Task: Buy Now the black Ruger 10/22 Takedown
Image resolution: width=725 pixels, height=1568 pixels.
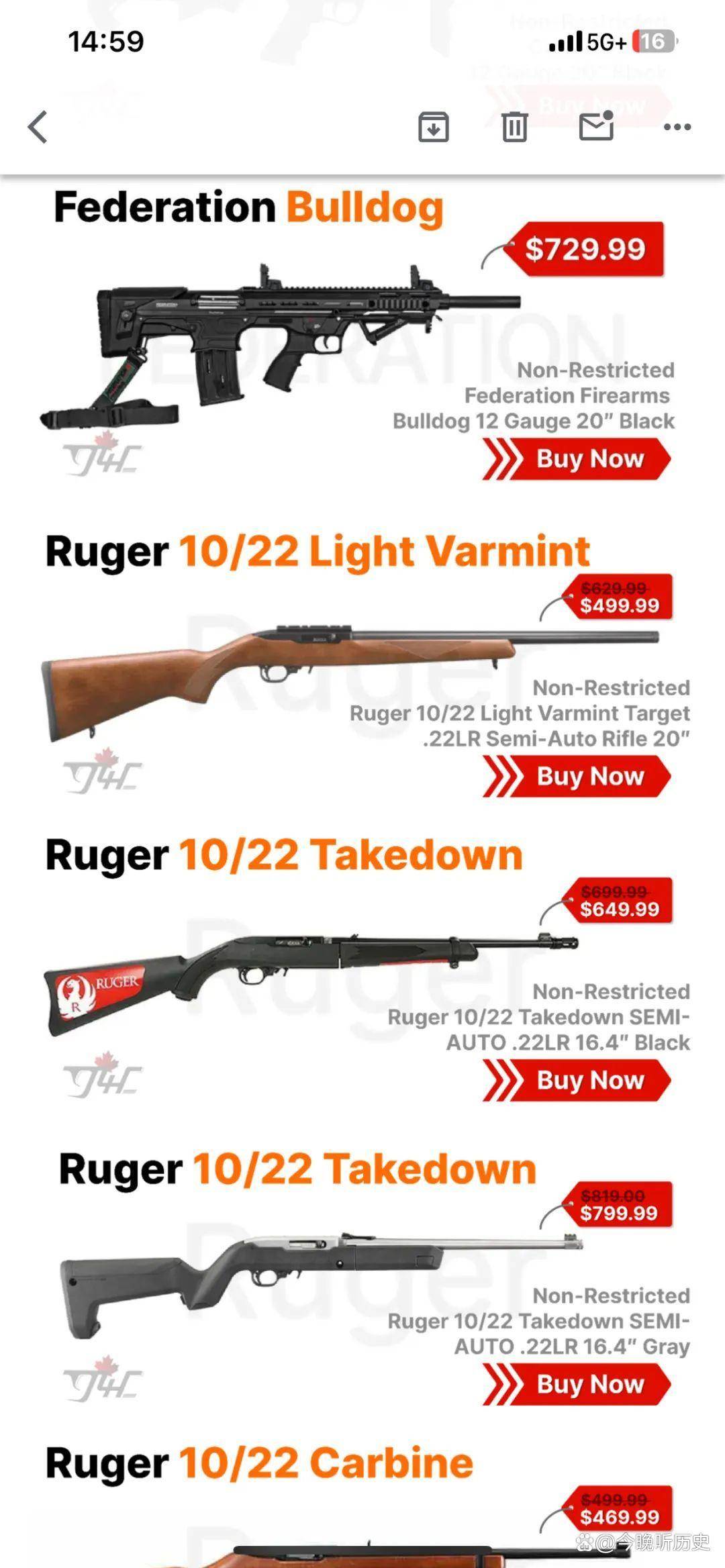Action: pyautogui.click(x=577, y=1081)
